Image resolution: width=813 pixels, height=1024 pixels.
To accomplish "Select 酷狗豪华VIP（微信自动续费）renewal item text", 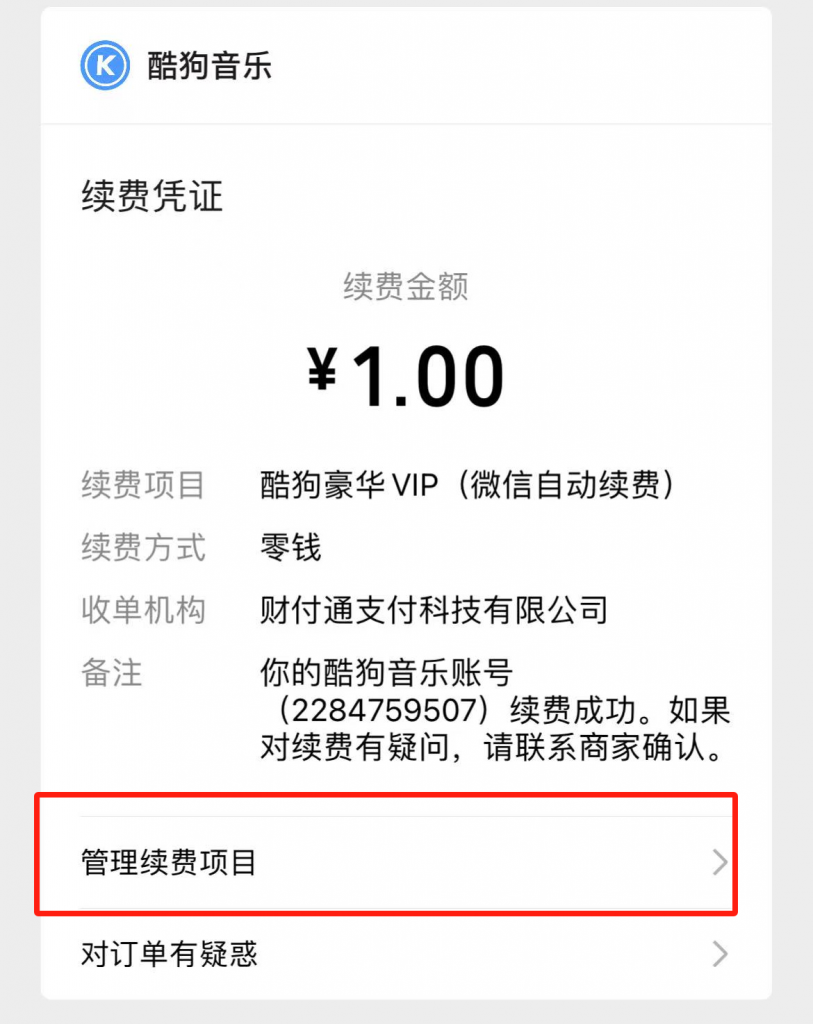I will coord(465,485).
